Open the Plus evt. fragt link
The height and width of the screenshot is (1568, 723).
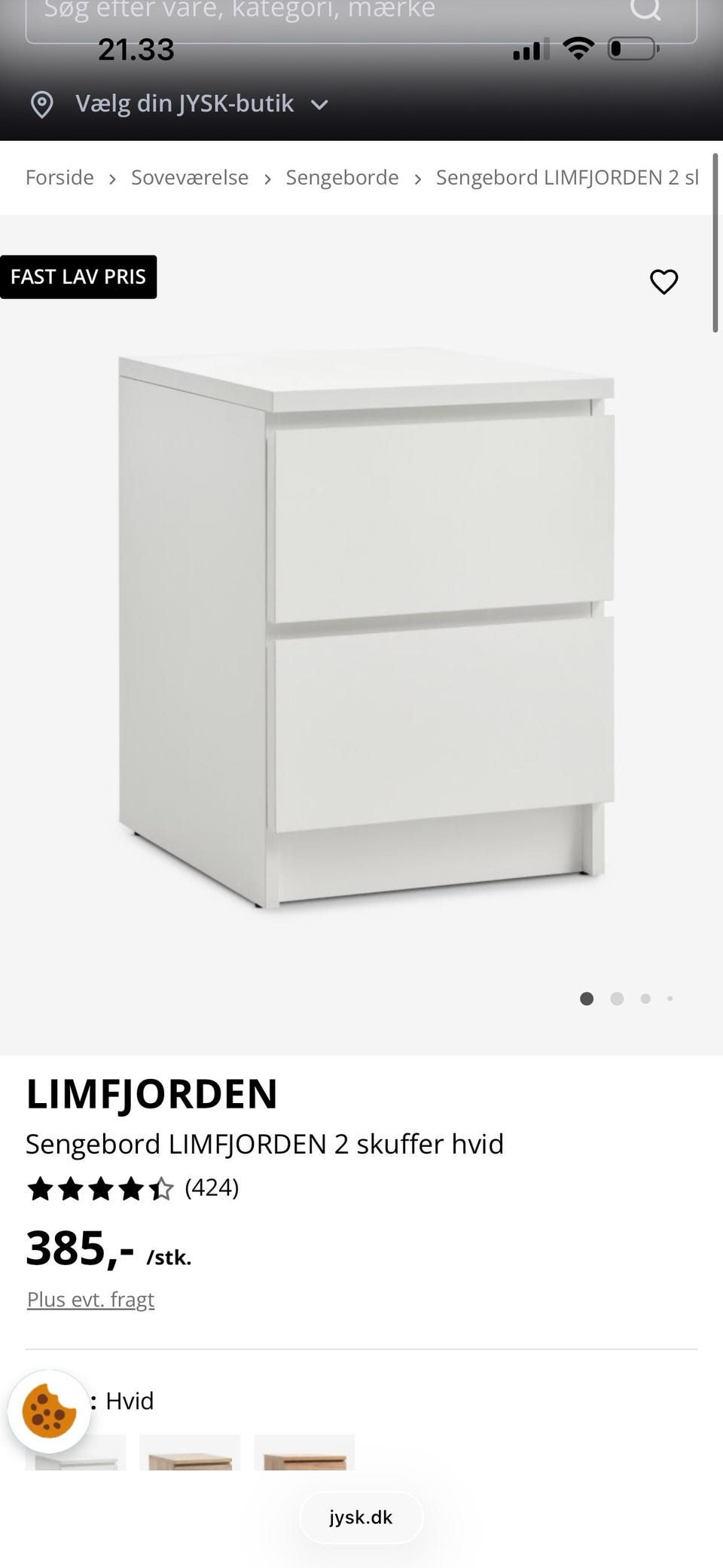(x=90, y=1299)
